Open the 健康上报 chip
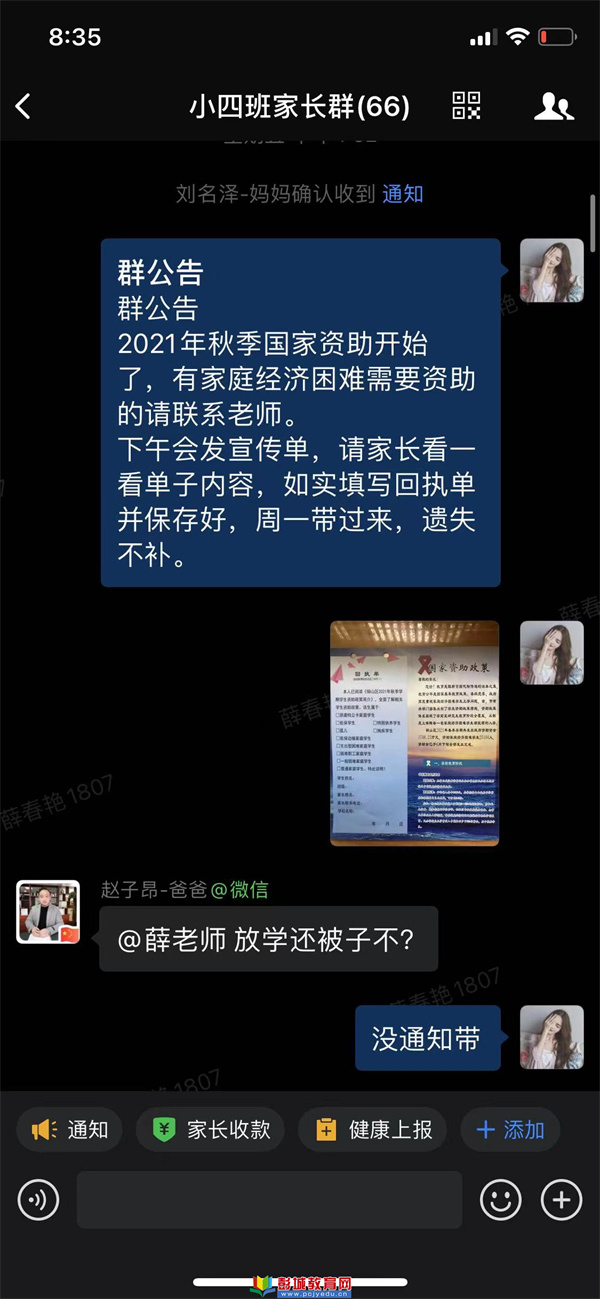 pyautogui.click(x=374, y=1130)
